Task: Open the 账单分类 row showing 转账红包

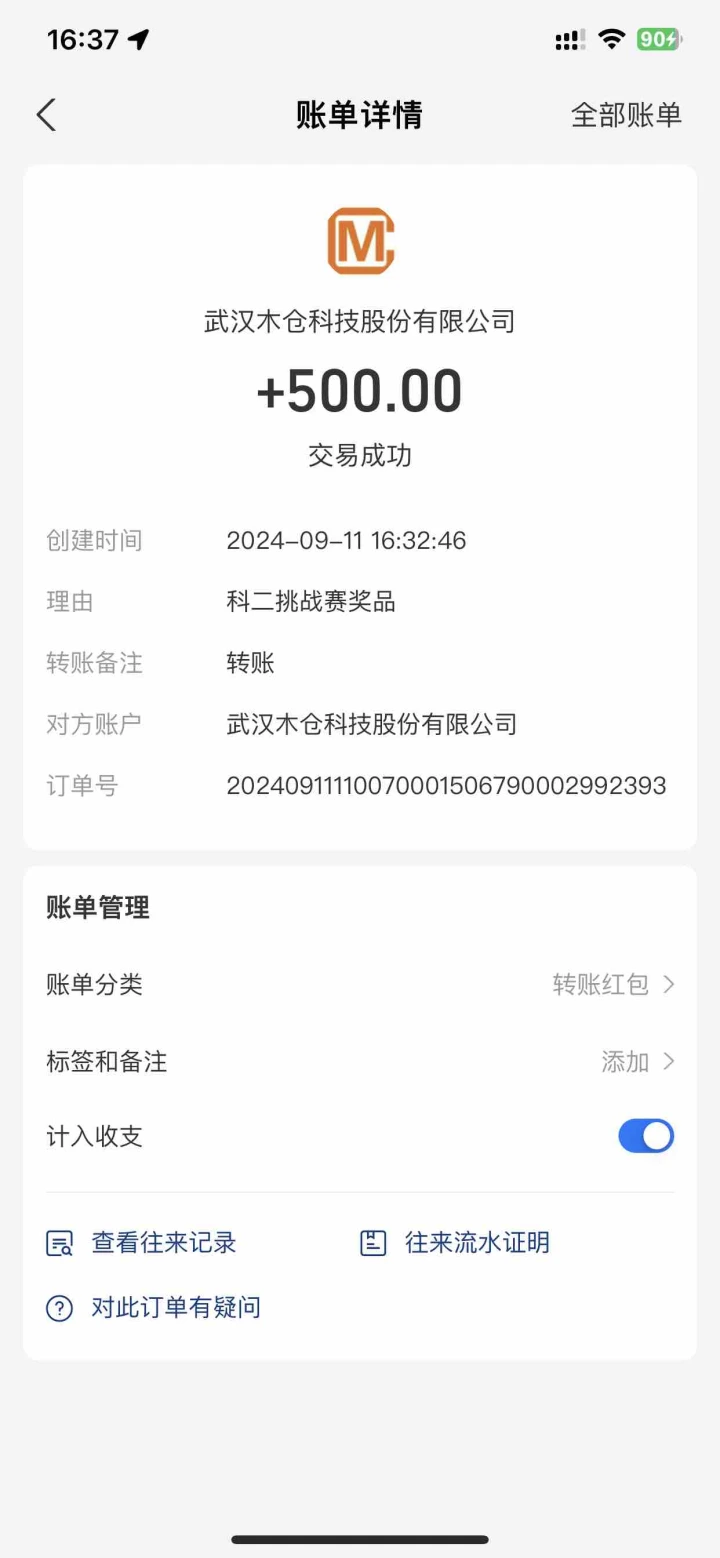Action: [360, 984]
